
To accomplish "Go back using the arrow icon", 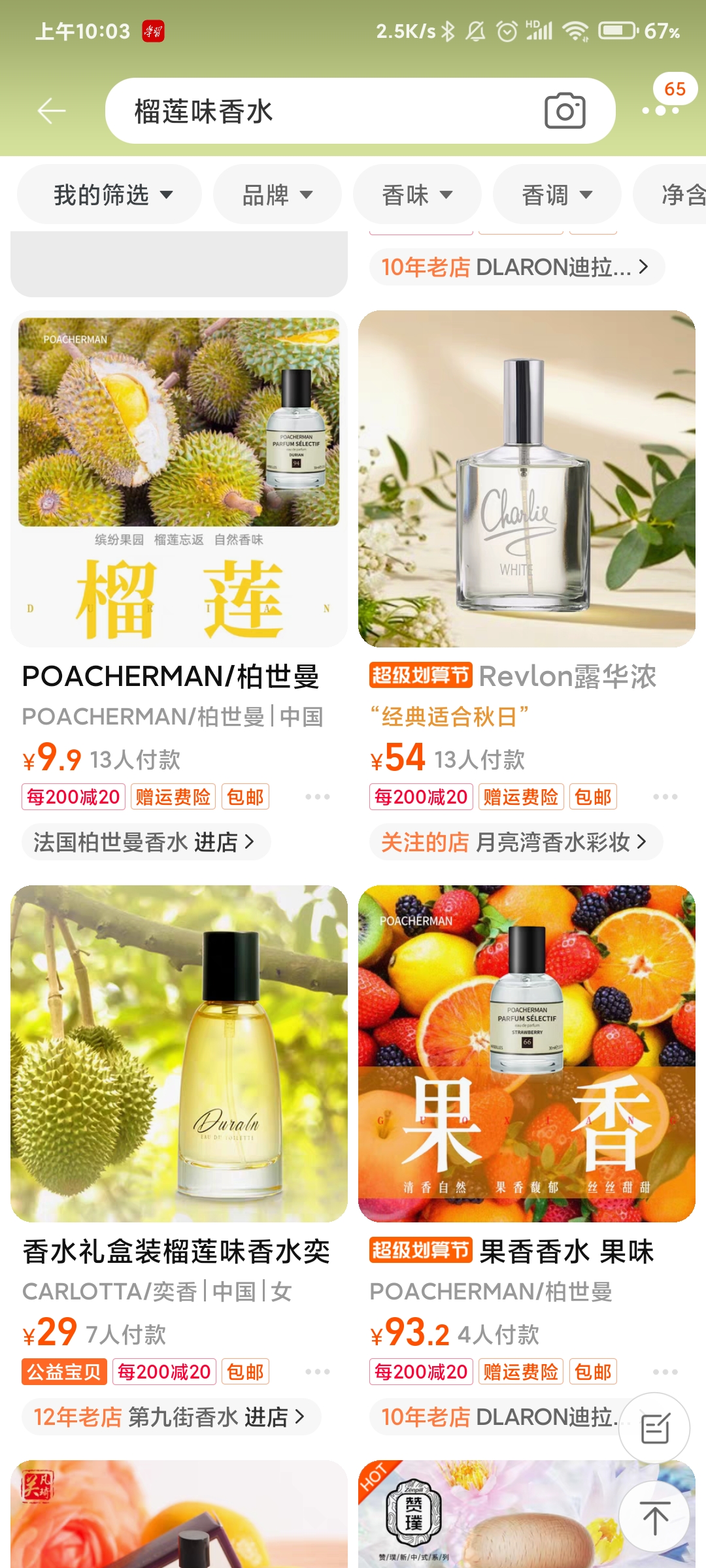I will click(52, 111).
